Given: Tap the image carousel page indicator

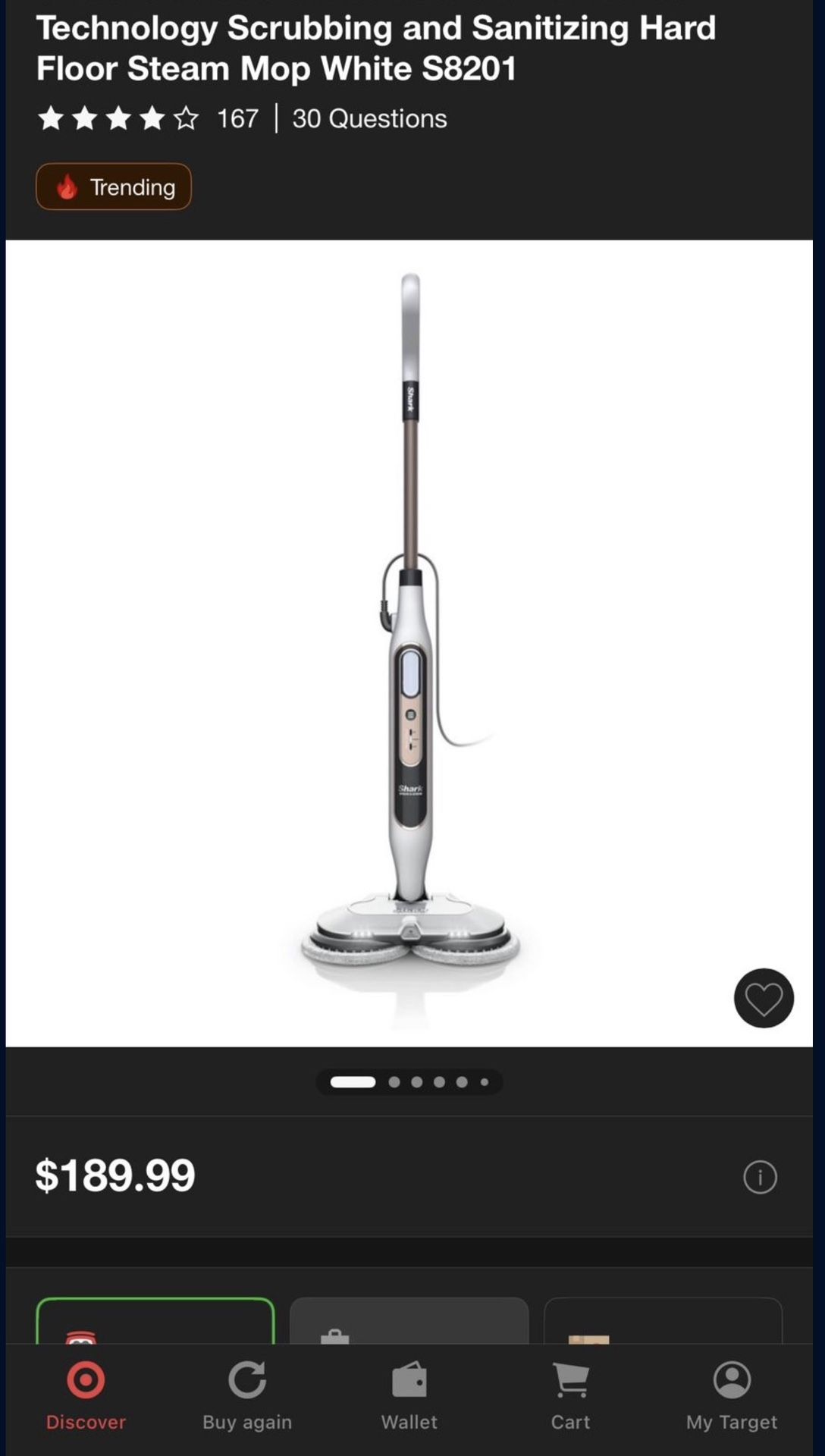Looking at the screenshot, I should [x=409, y=1082].
